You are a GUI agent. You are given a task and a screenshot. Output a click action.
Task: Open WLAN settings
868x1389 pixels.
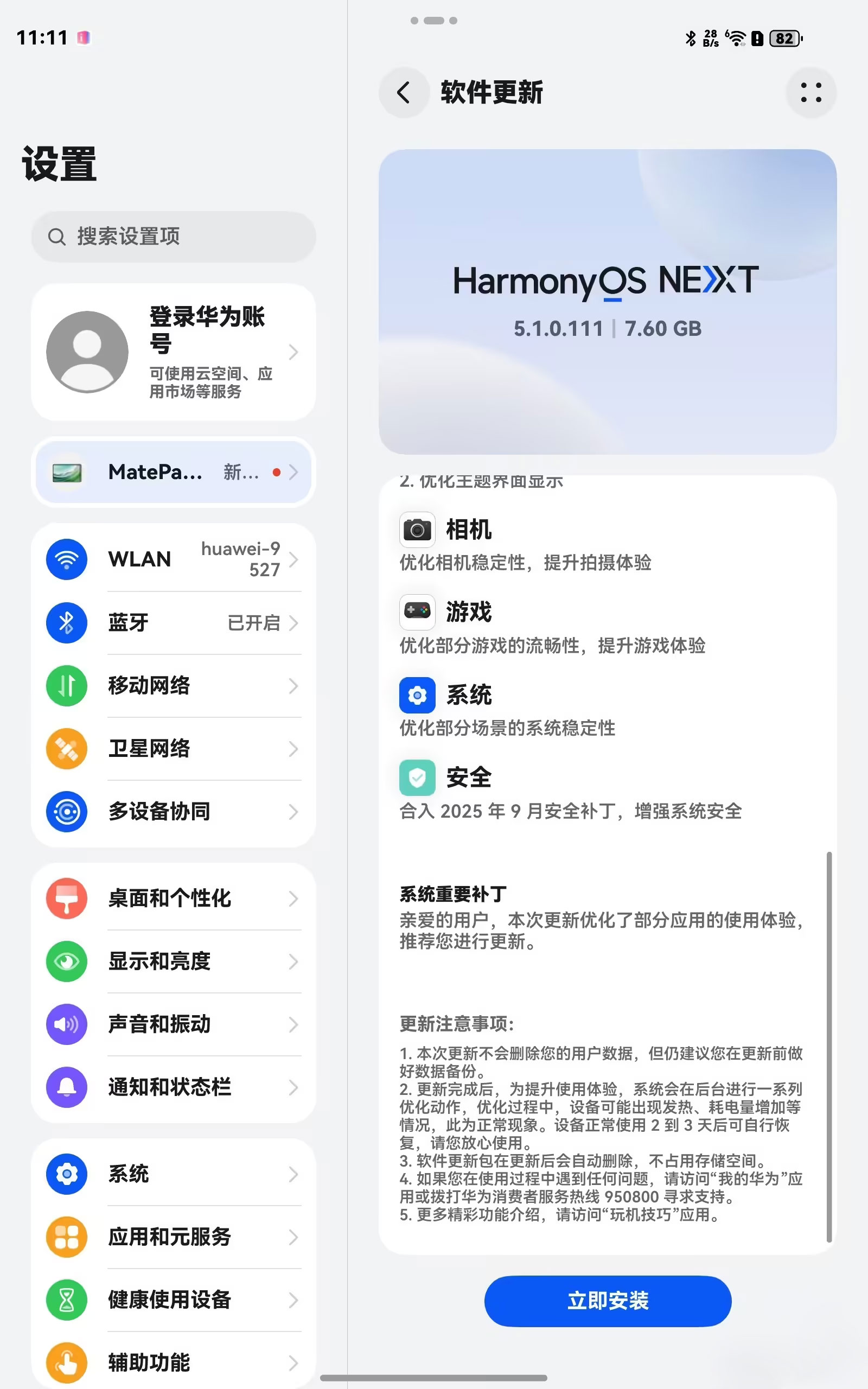pos(174,559)
